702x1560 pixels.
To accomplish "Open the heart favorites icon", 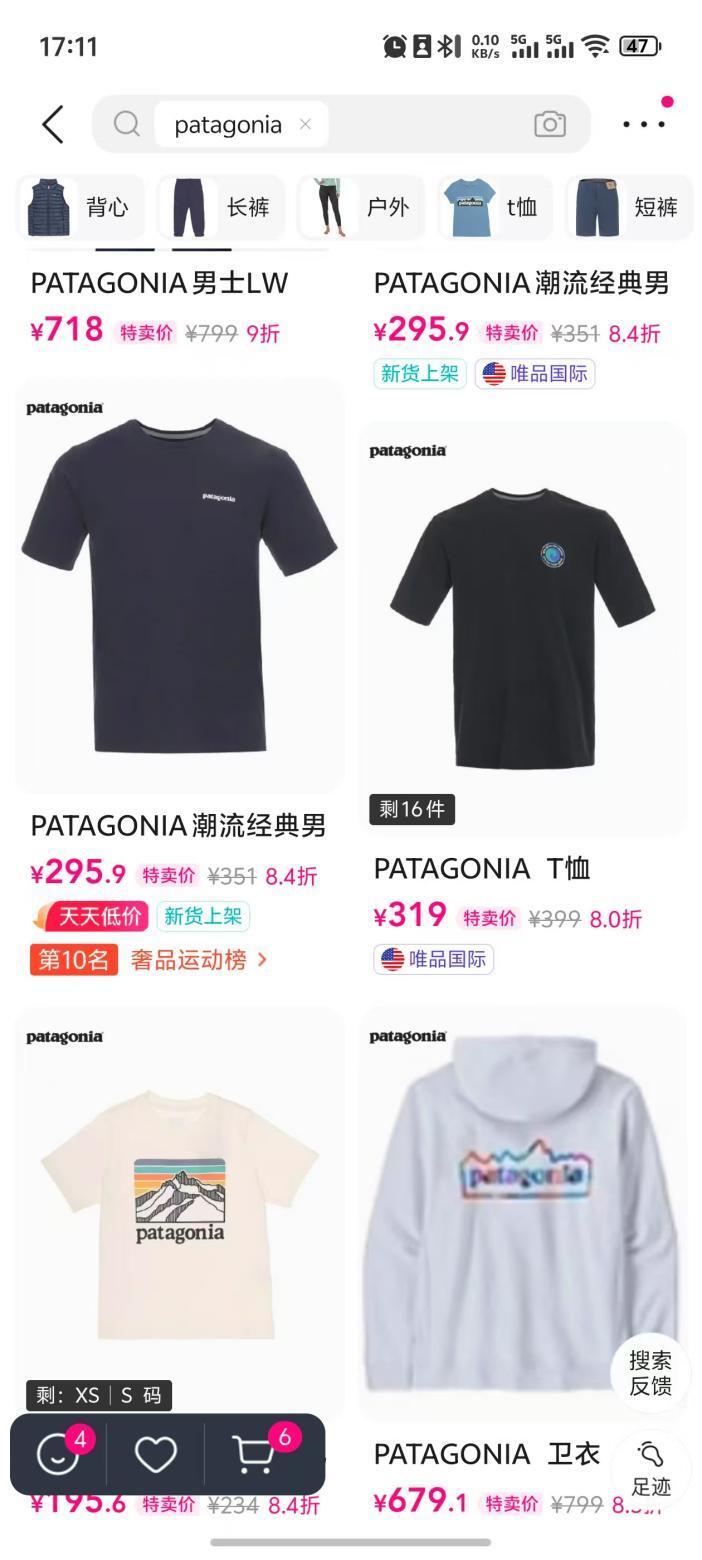I will 156,1454.
